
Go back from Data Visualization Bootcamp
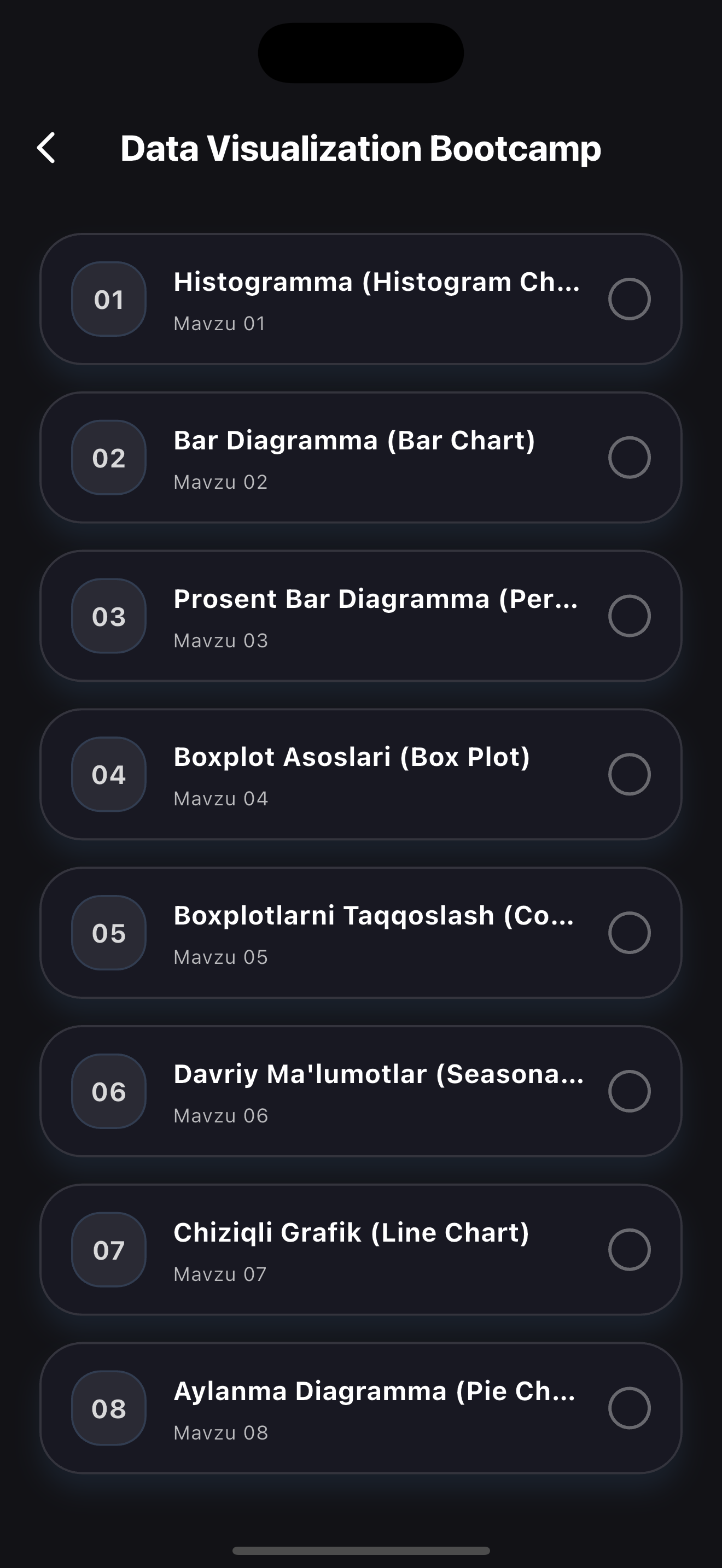point(46,148)
